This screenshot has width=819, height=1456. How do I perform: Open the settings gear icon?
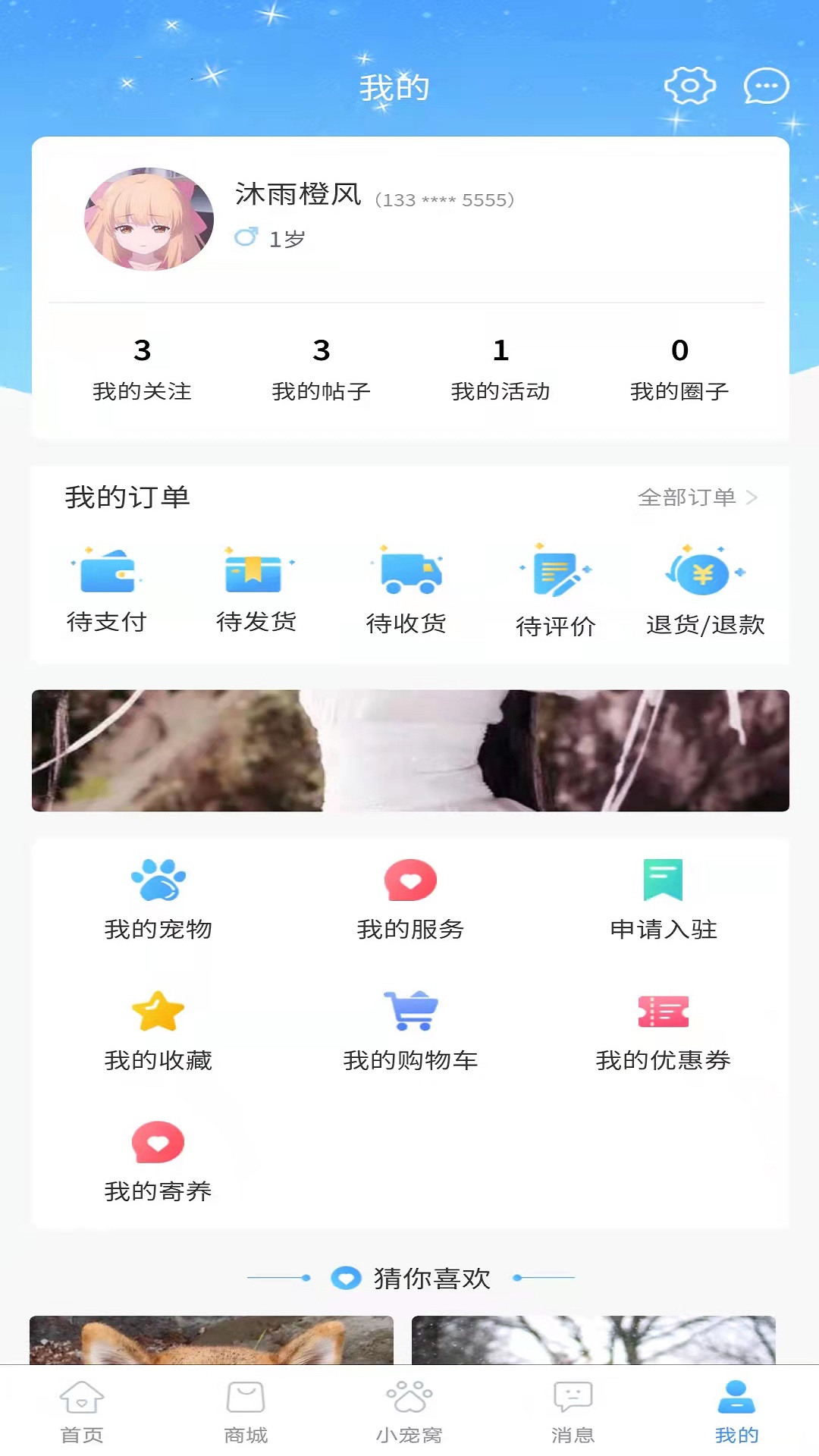[689, 86]
